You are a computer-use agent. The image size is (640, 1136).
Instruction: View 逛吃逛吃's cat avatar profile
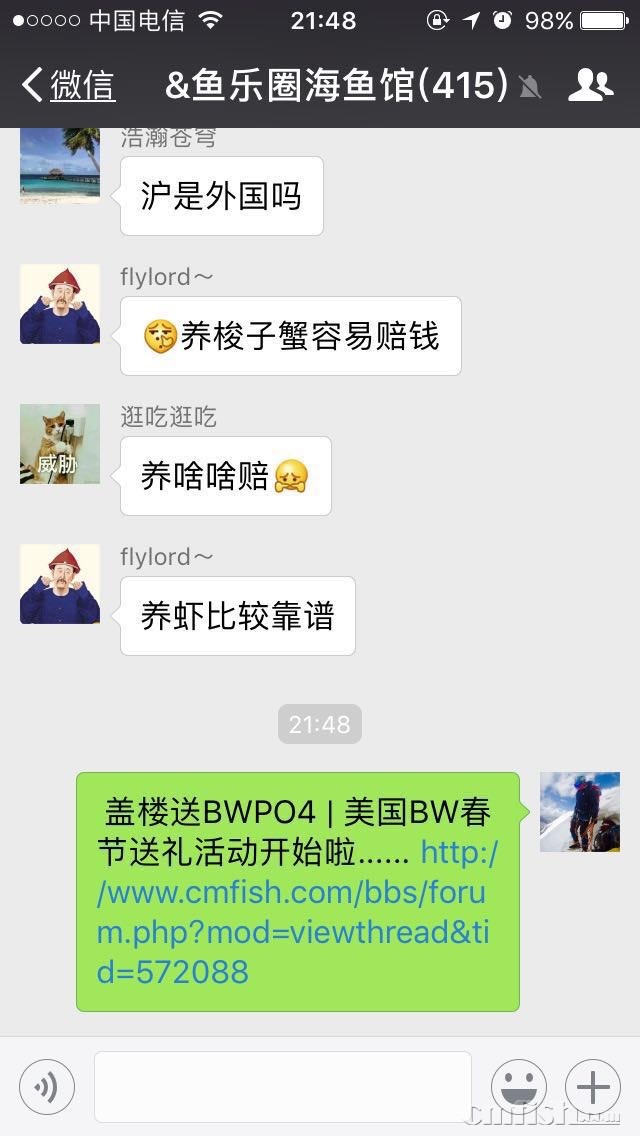[x=60, y=444]
